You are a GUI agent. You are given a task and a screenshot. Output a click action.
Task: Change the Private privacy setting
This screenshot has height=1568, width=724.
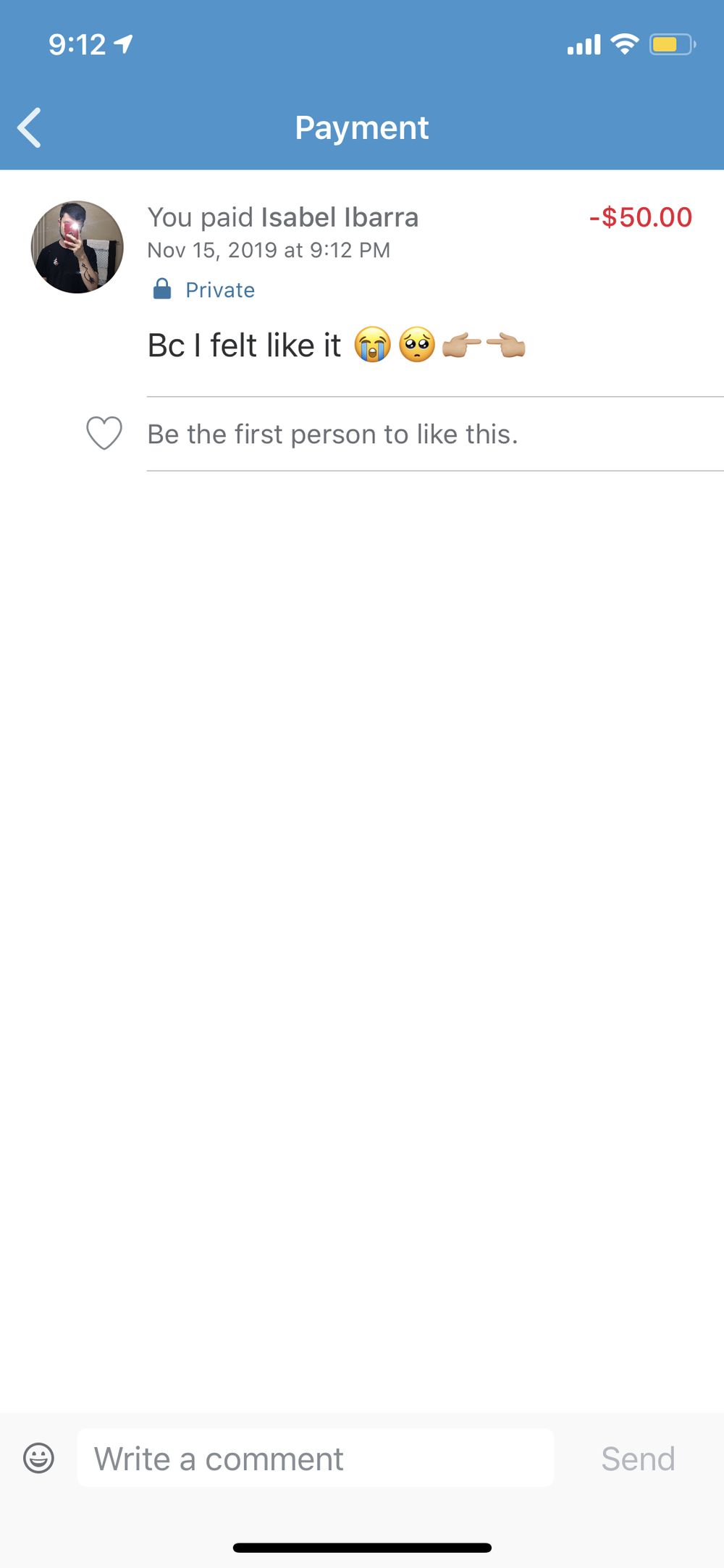point(203,290)
